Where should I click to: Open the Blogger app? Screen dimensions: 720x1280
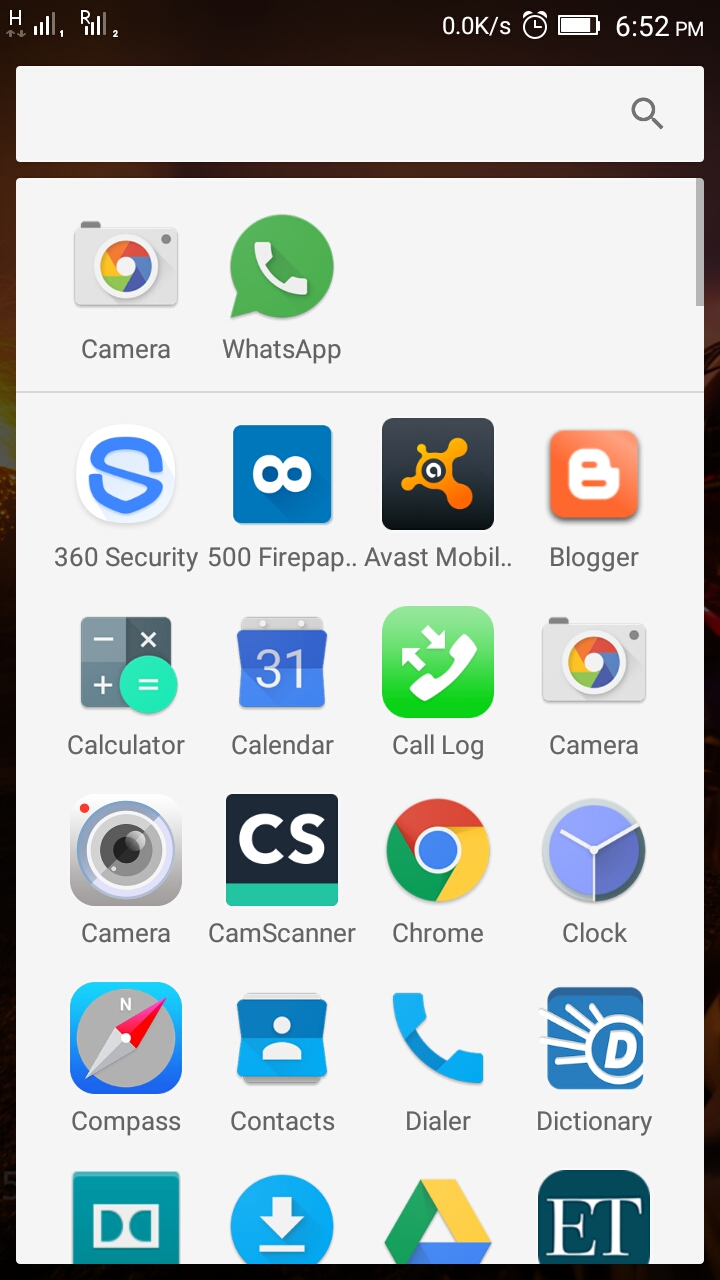[x=593, y=474]
